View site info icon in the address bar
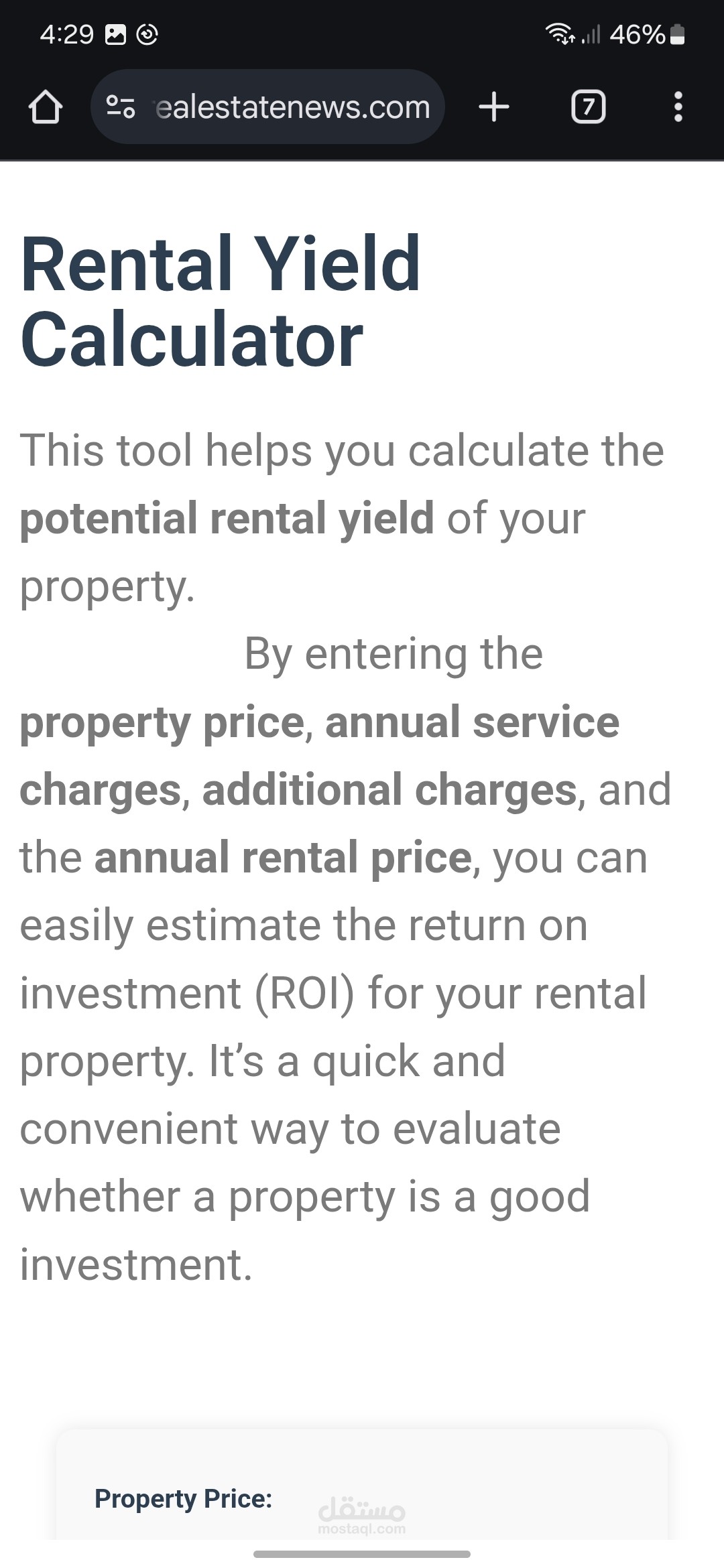This screenshot has height=1568, width=724. 121,107
